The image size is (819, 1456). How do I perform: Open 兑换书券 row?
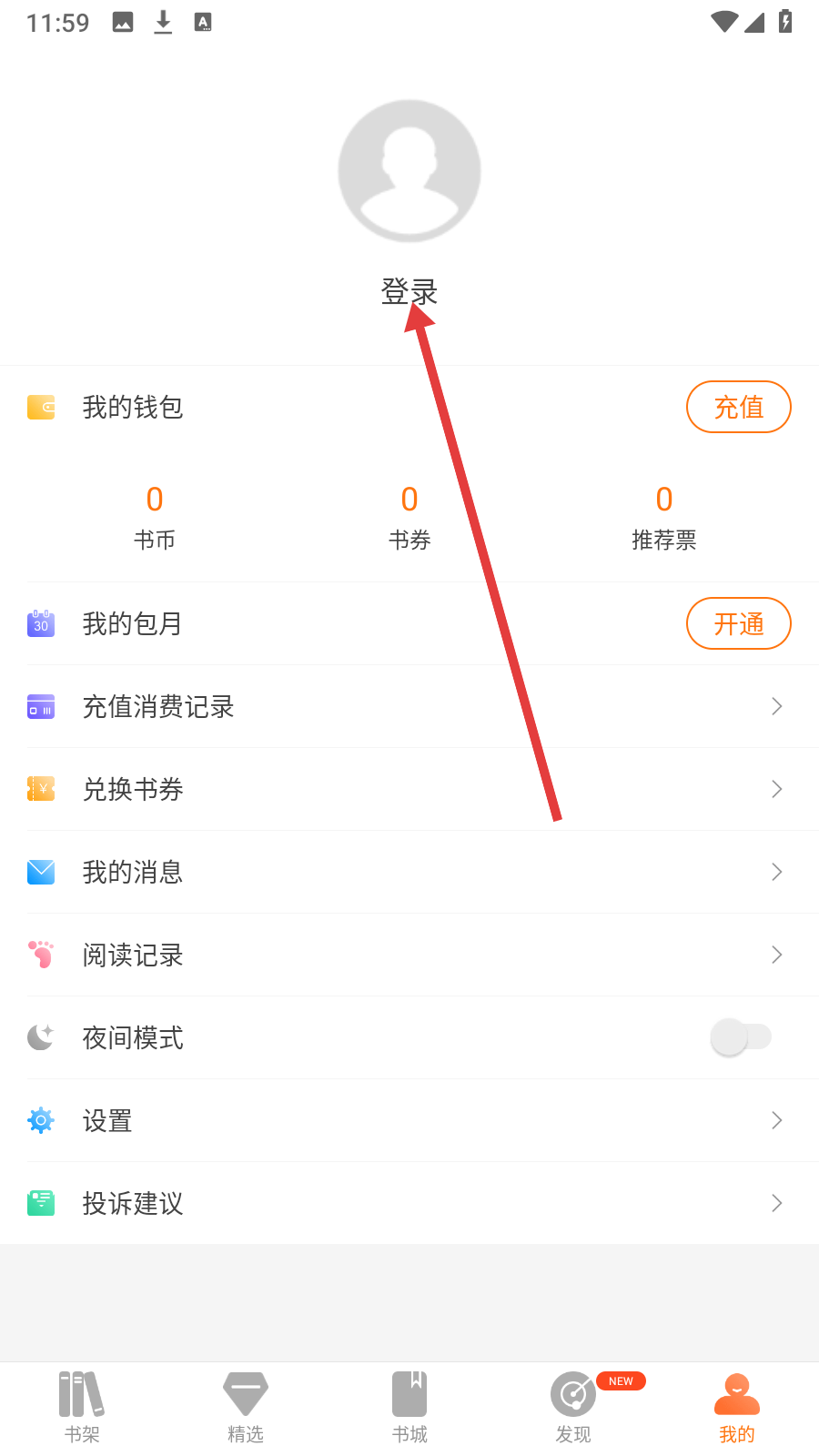tap(409, 789)
